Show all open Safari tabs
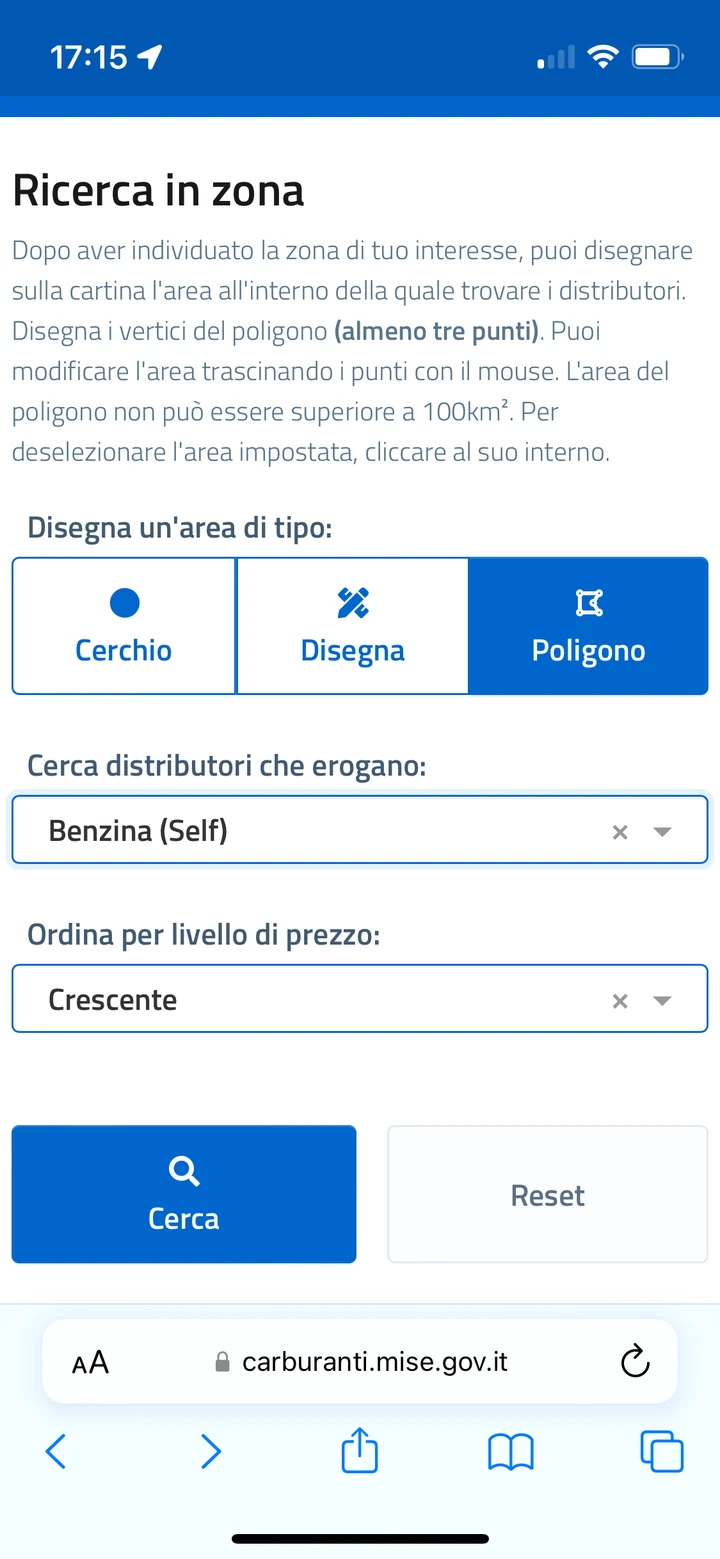720x1559 pixels. click(662, 1451)
